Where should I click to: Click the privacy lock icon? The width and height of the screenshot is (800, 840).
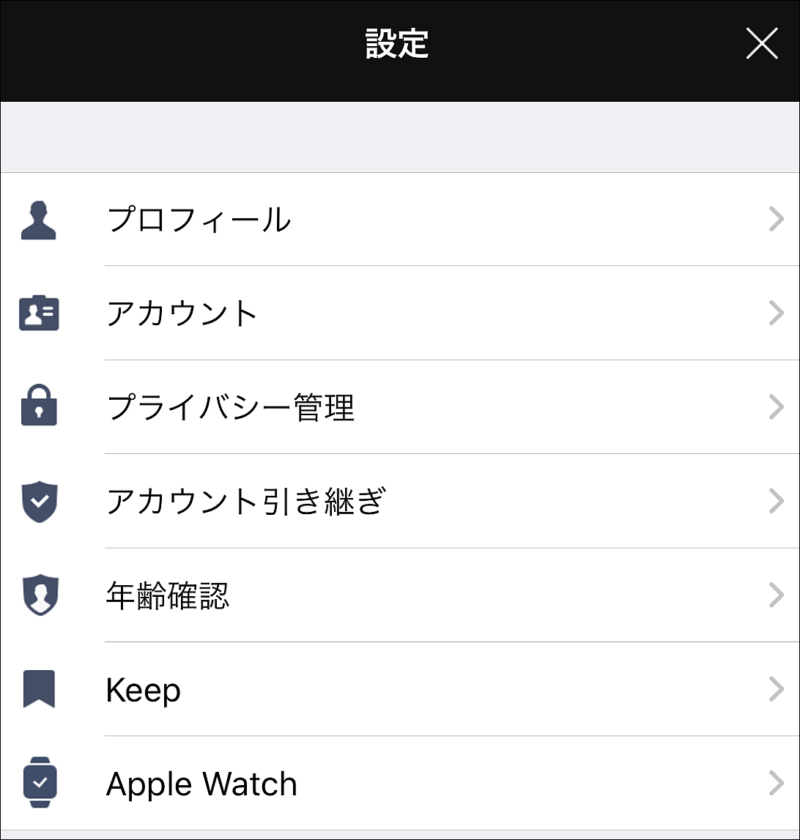point(40,407)
